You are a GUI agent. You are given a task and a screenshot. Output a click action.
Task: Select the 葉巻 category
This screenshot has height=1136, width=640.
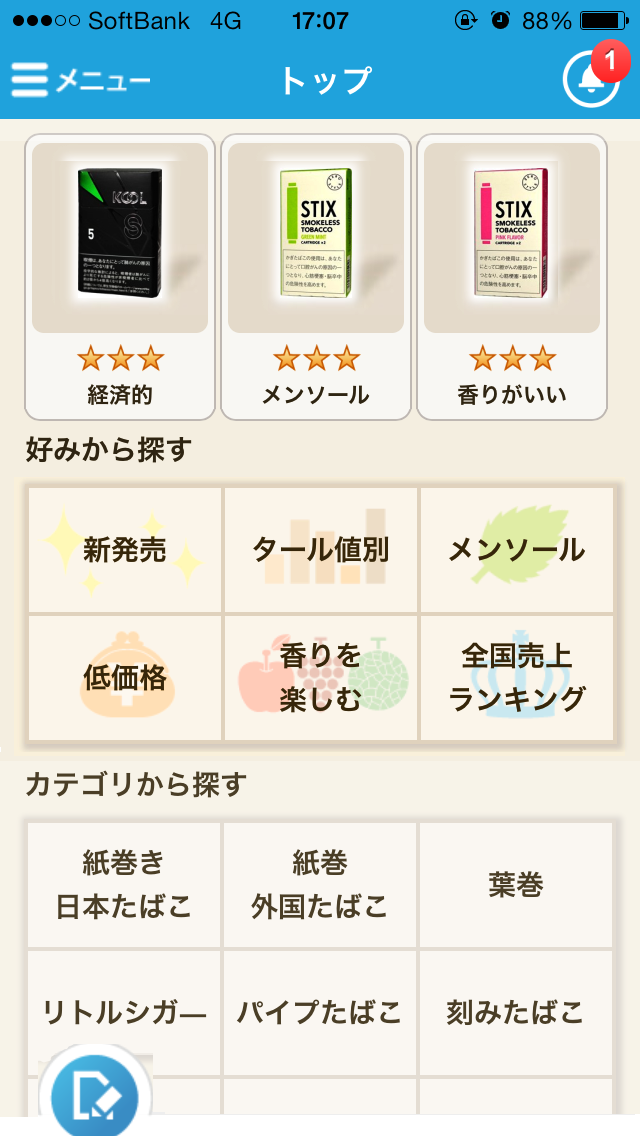516,885
